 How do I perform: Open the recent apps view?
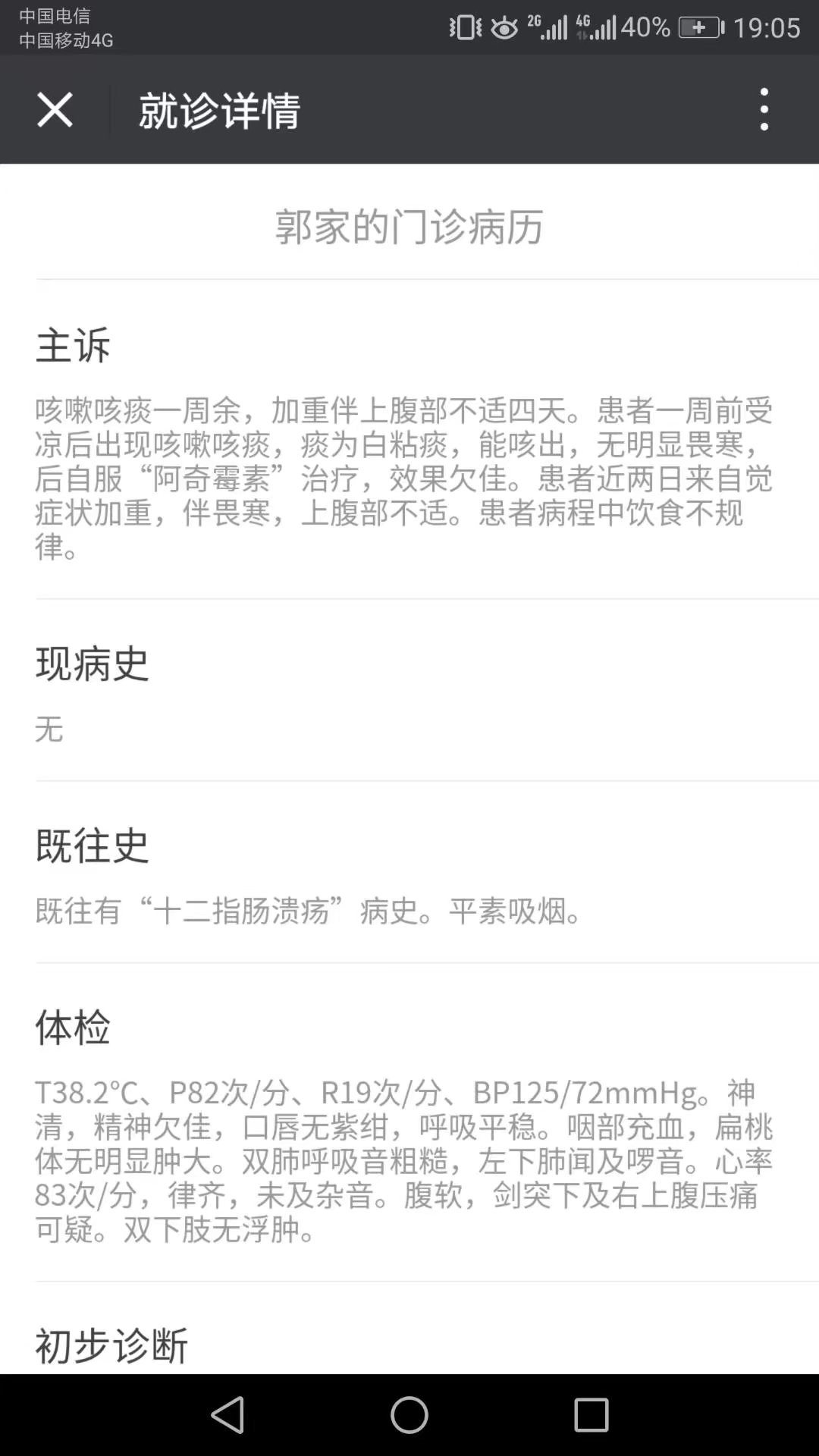click(x=591, y=1415)
